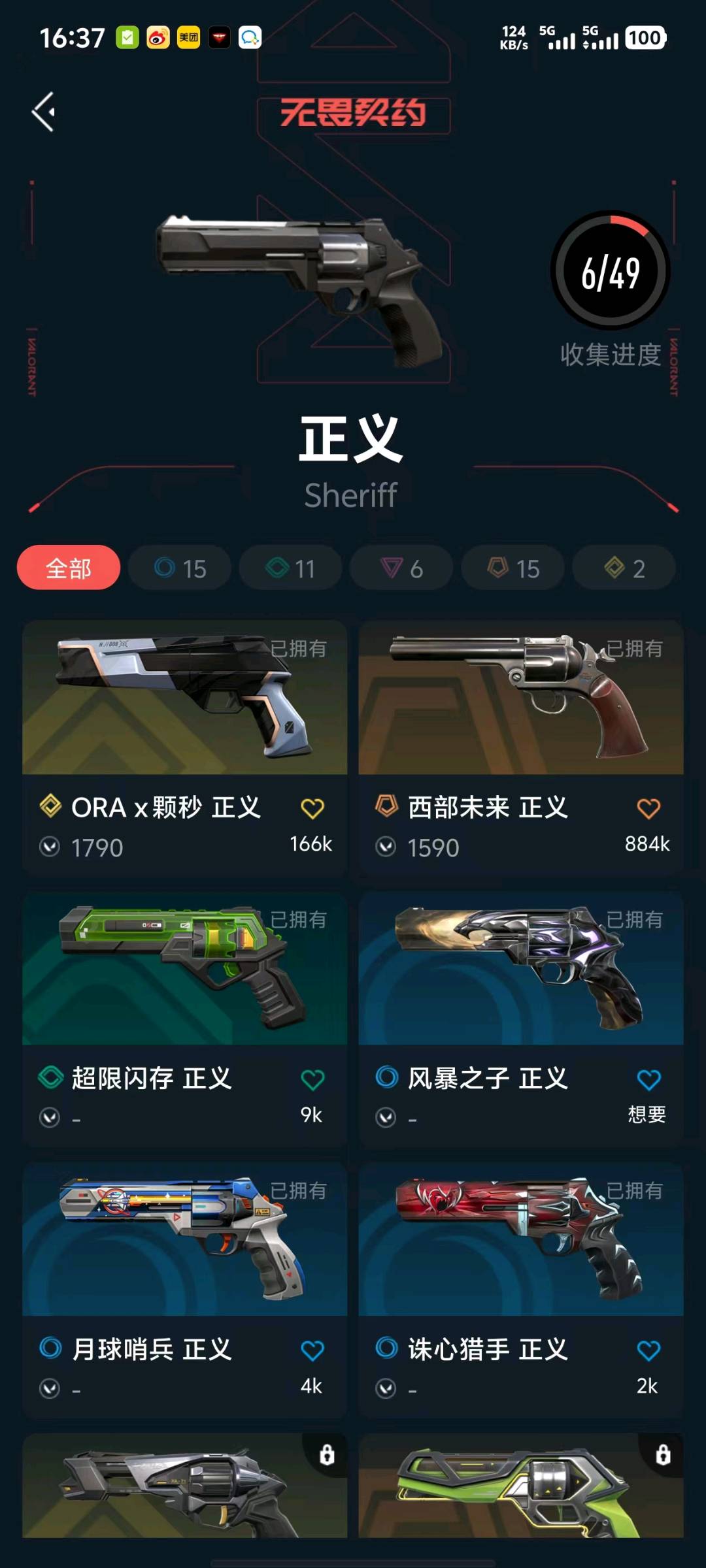Mark 风暴之子 正义 as wanted with the heart
The width and height of the screenshot is (706, 1568).
tap(648, 1080)
